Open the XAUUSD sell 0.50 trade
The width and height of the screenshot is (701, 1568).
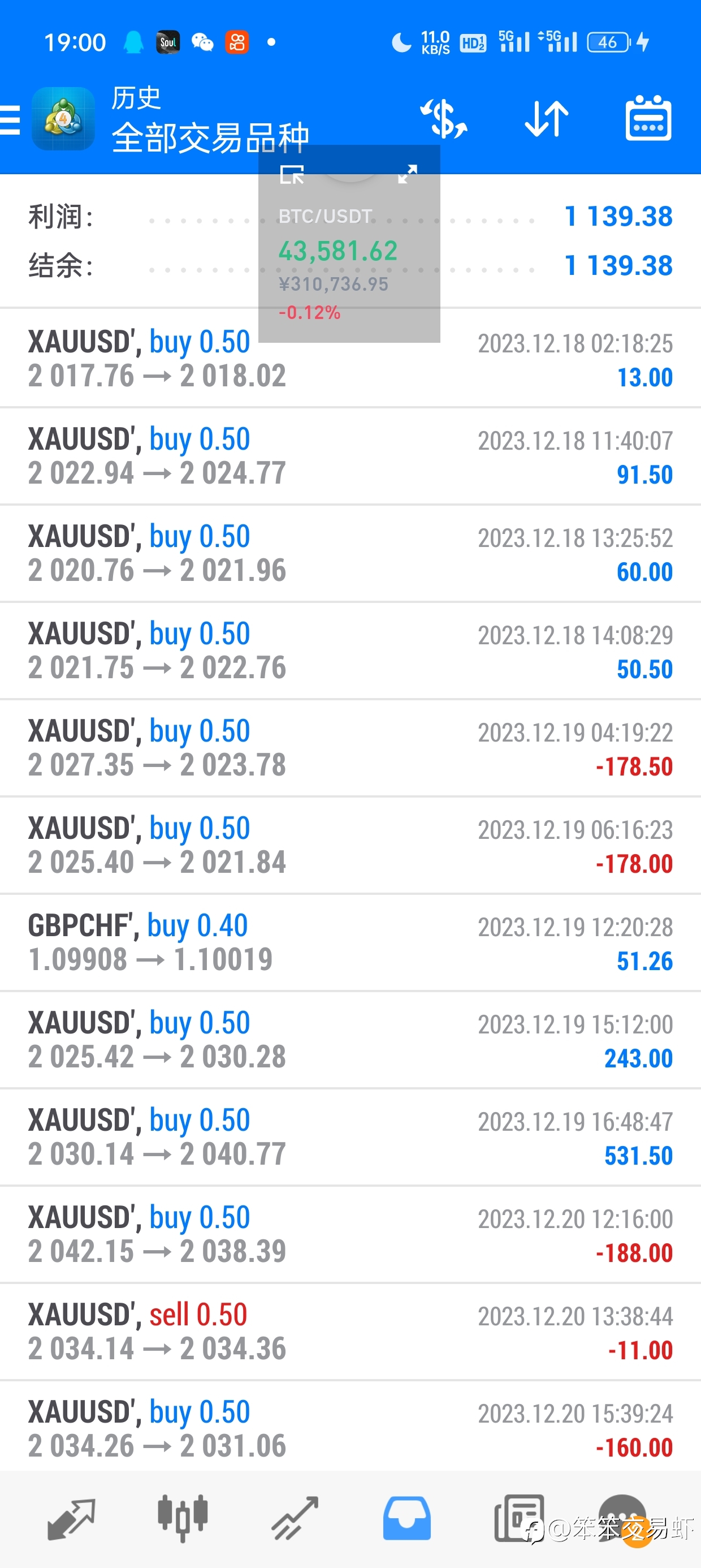point(350,1332)
